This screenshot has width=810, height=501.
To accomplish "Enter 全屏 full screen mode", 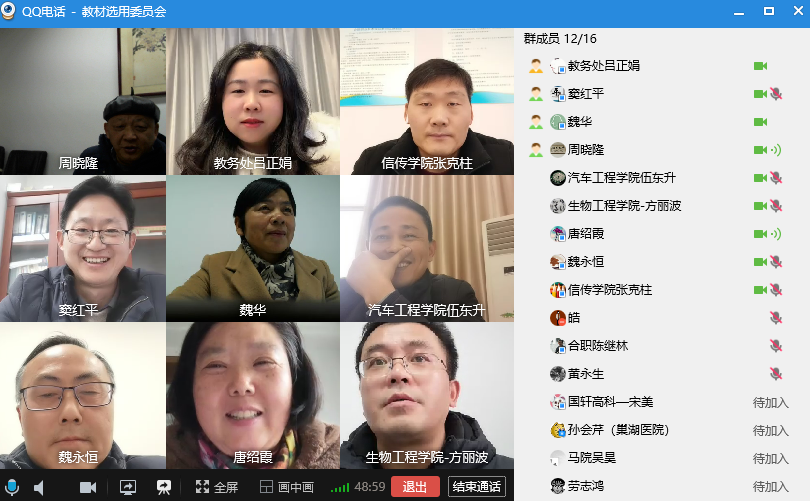I will pos(216,487).
